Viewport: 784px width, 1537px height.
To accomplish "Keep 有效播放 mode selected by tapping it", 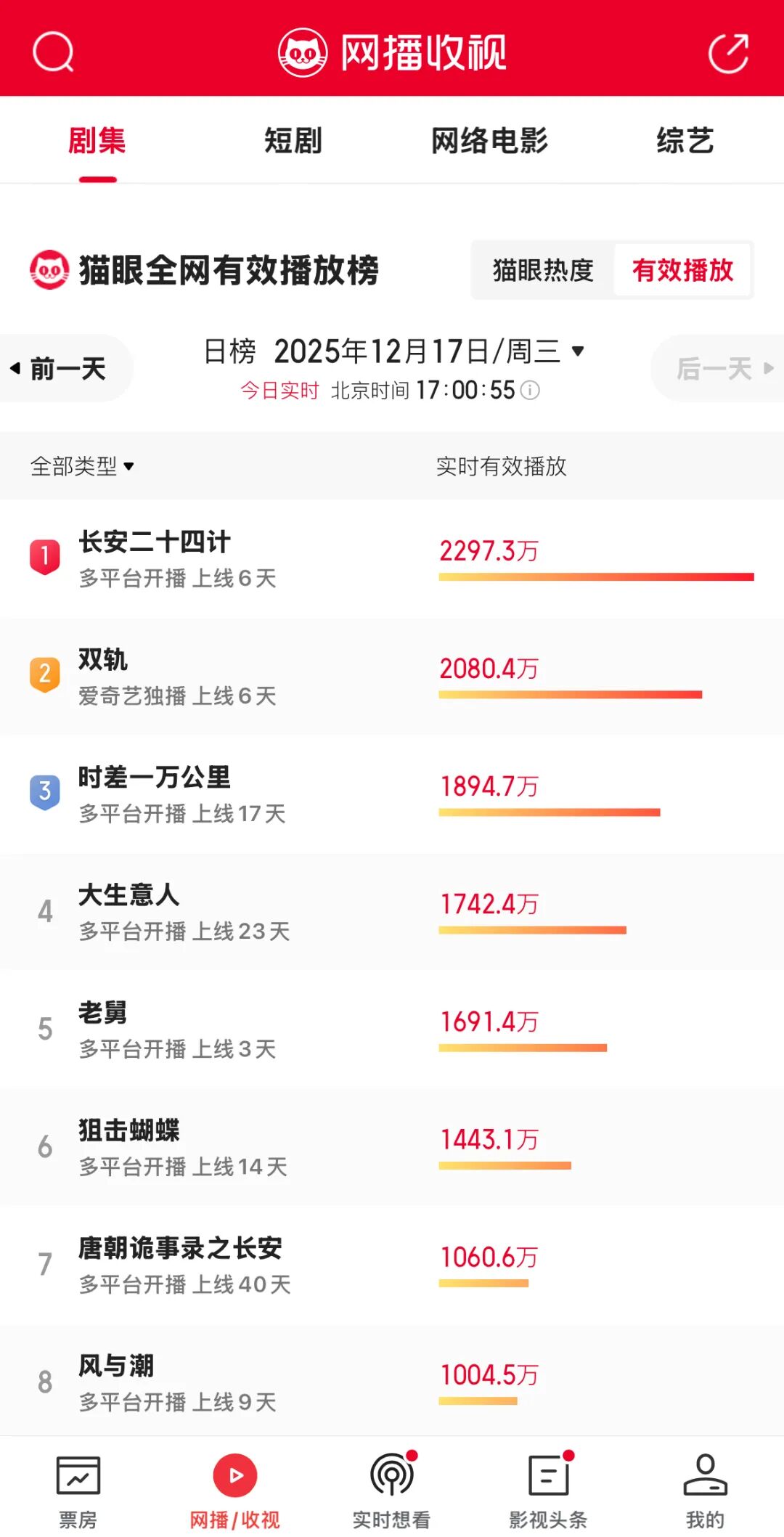I will [683, 270].
